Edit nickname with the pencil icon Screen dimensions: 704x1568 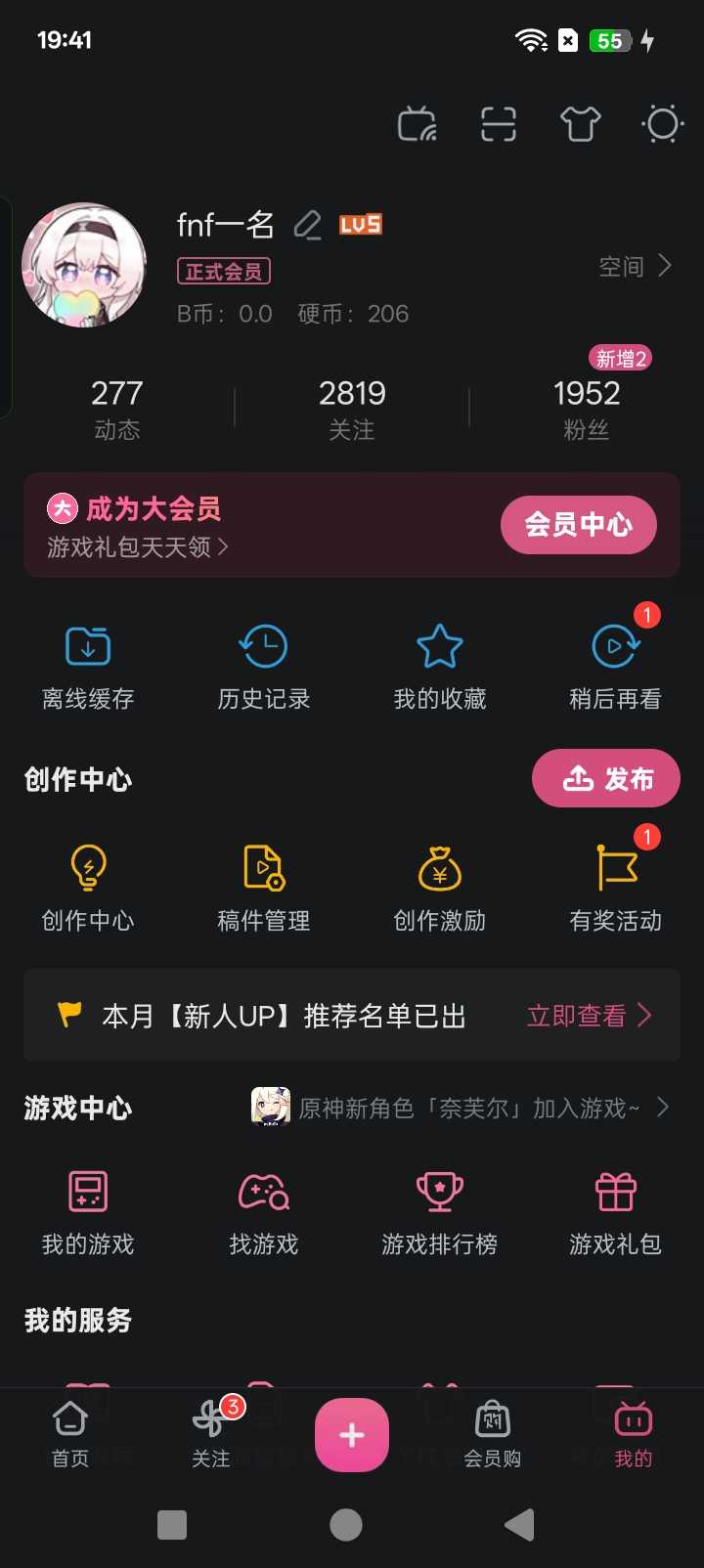coord(308,226)
